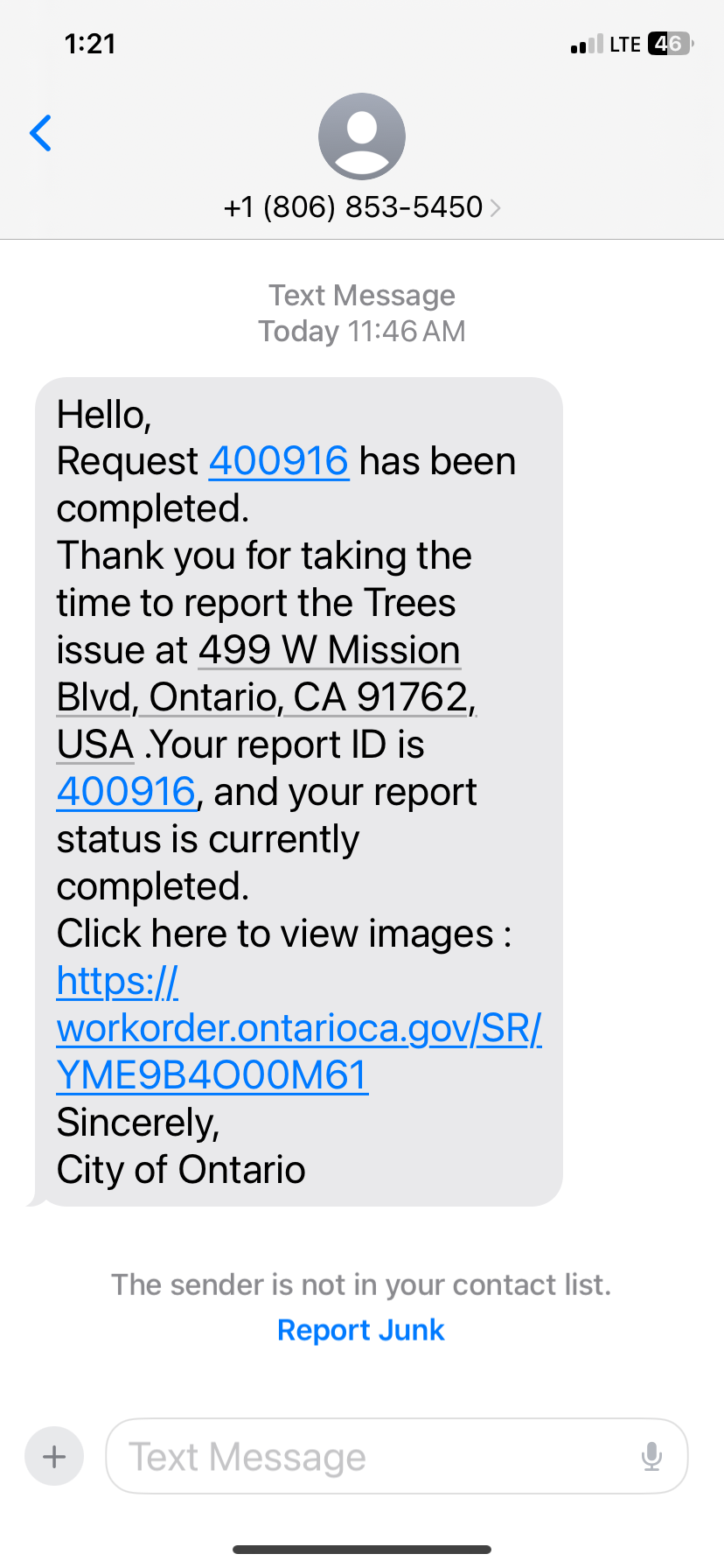Open the plus attachments menu
Viewport: 724px width, 1568px height.
click(54, 1457)
